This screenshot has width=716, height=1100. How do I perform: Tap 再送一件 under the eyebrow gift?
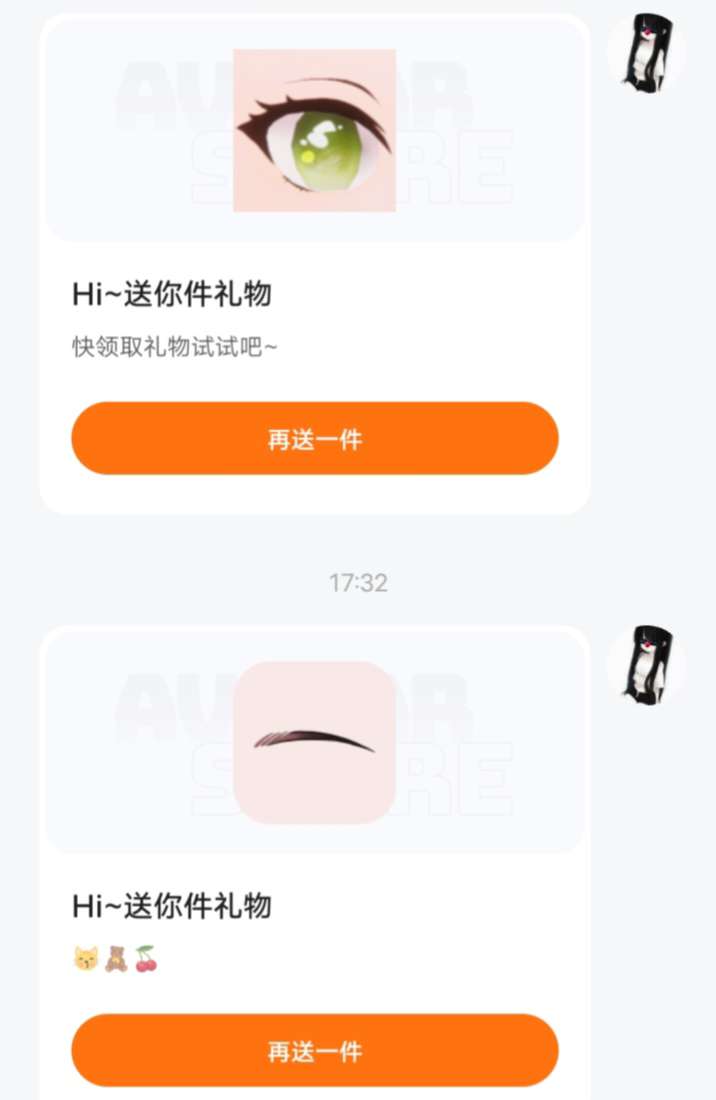(x=314, y=1050)
